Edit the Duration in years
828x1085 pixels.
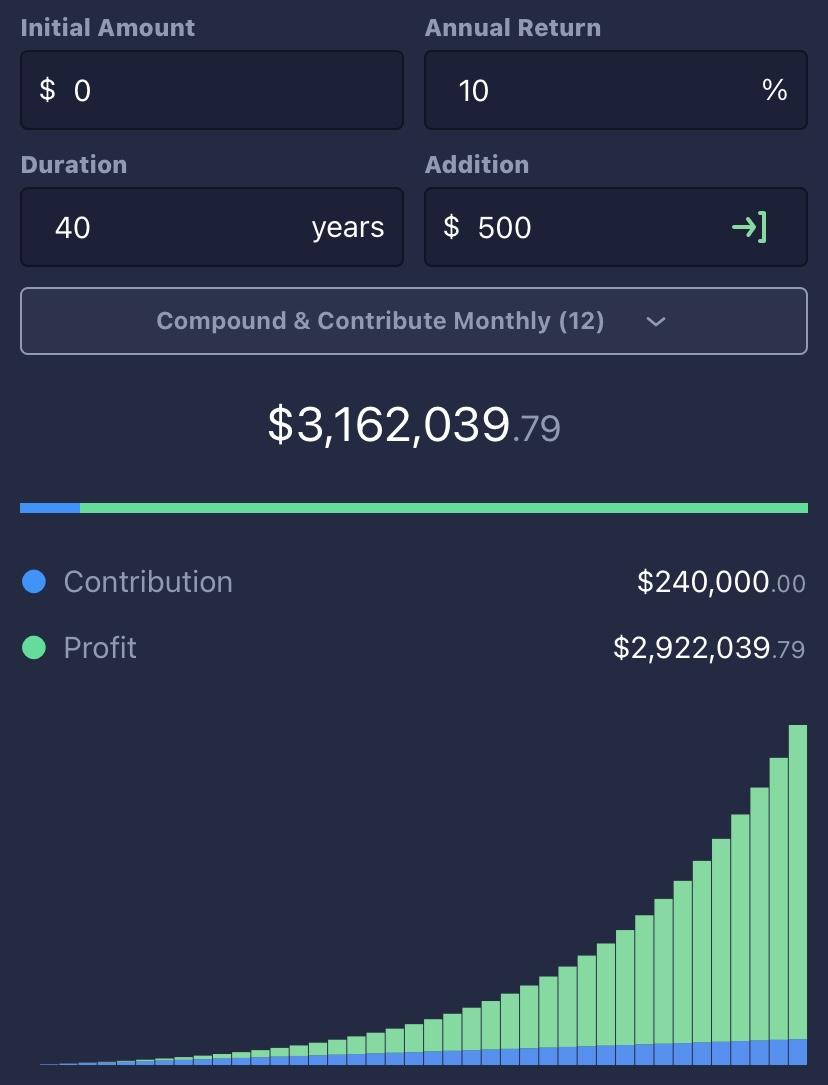pos(180,228)
